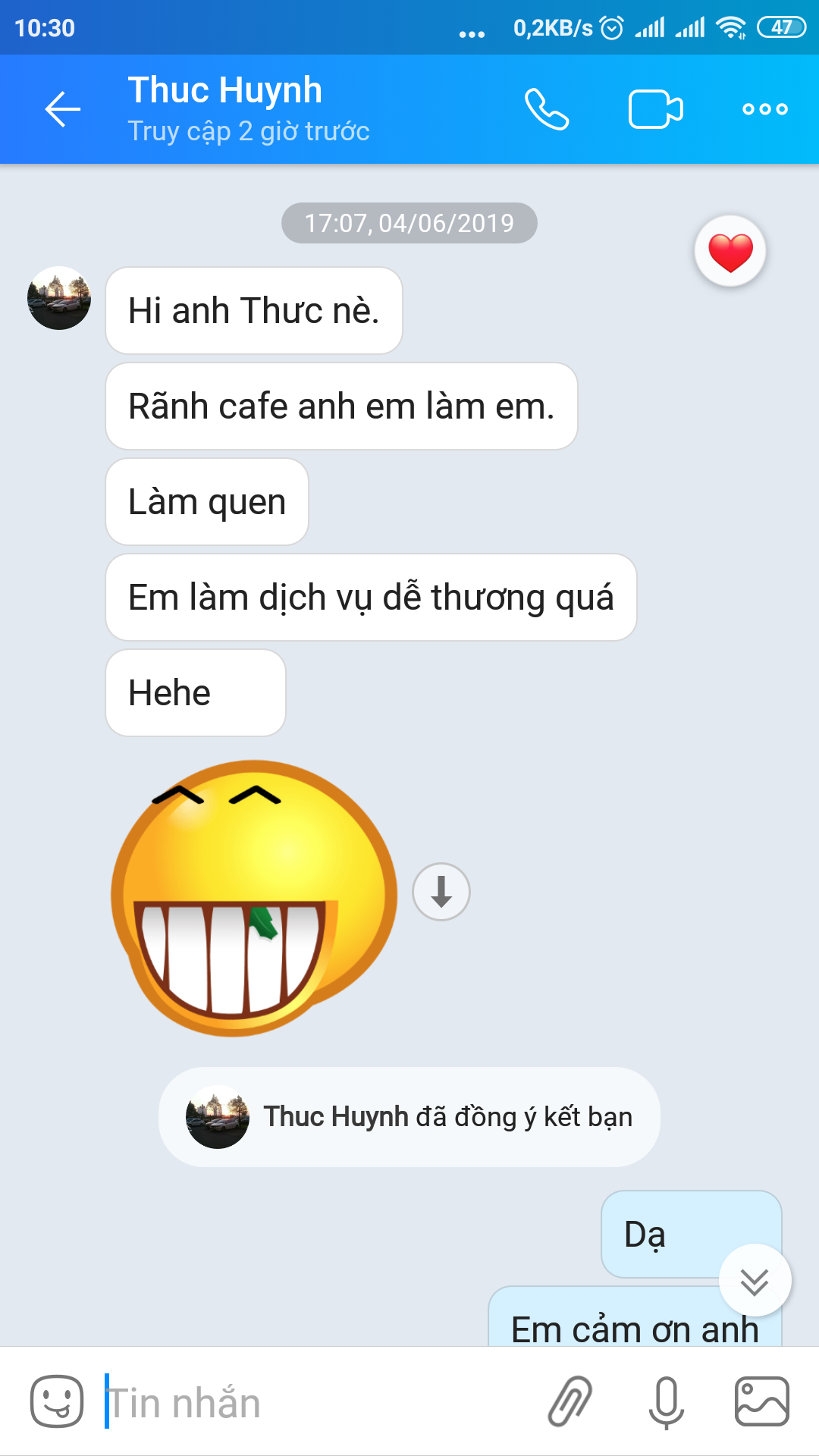Send a red heart reaction
Viewport: 819px width, 1456px height.
coord(730,252)
